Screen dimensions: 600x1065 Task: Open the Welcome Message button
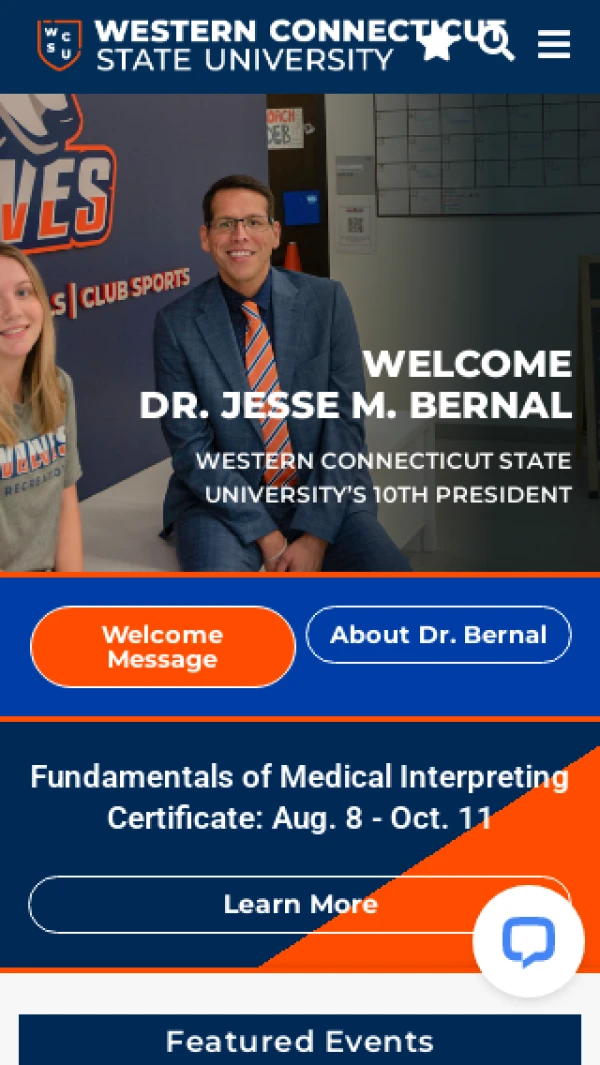[x=163, y=647]
